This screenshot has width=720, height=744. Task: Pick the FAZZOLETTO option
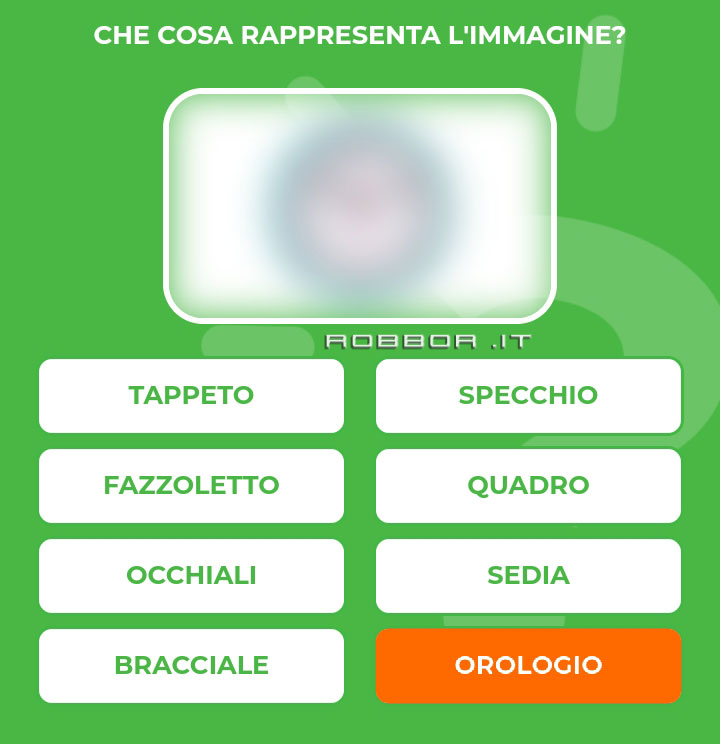pyautogui.click(x=191, y=486)
